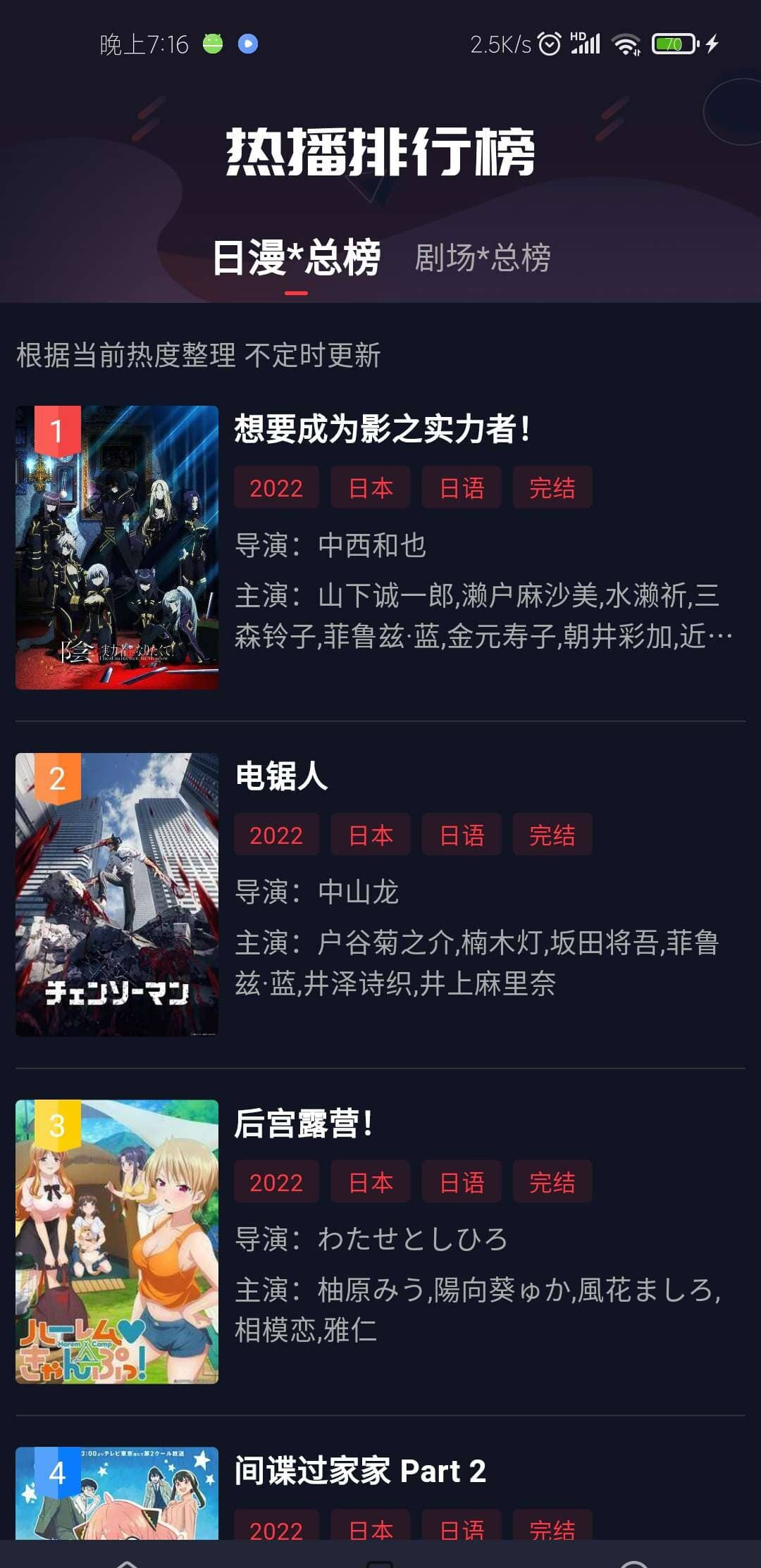Screen dimensions: 761x1568
Task: Tap the cellular signal strength icon
Action: [590, 44]
